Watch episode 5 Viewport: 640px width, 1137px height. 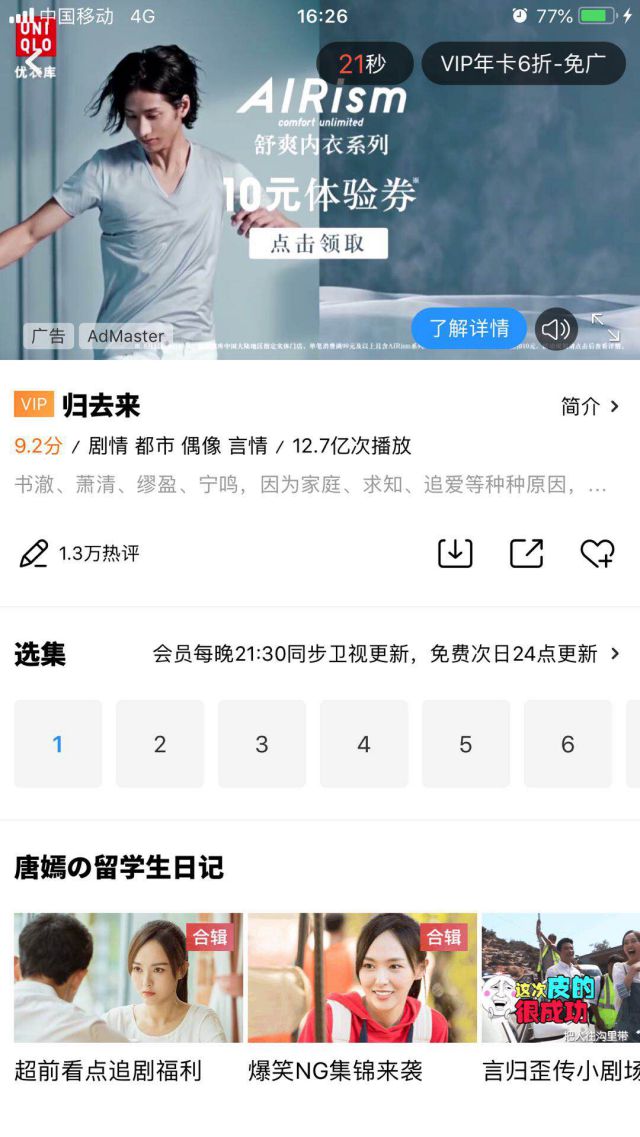point(466,744)
